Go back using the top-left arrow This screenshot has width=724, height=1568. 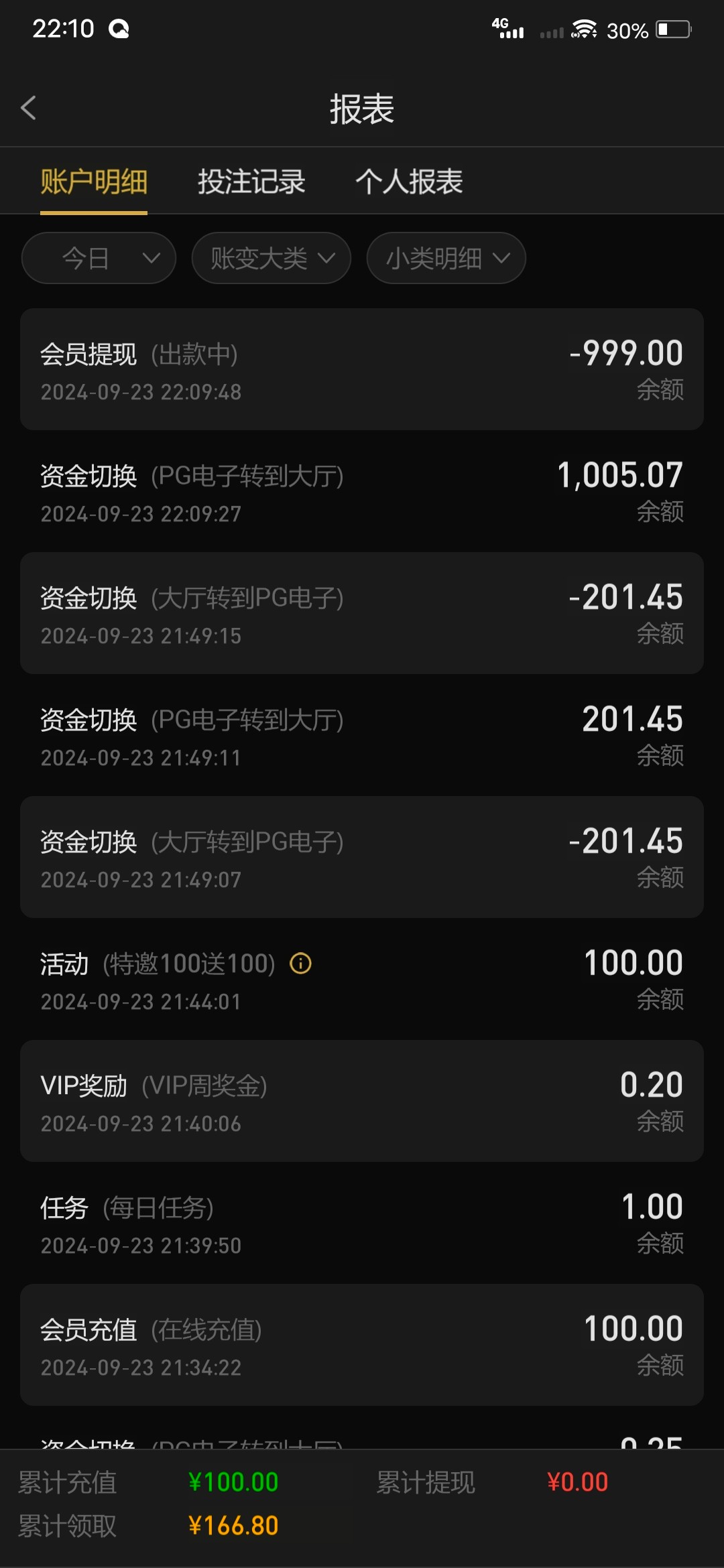pyautogui.click(x=28, y=108)
